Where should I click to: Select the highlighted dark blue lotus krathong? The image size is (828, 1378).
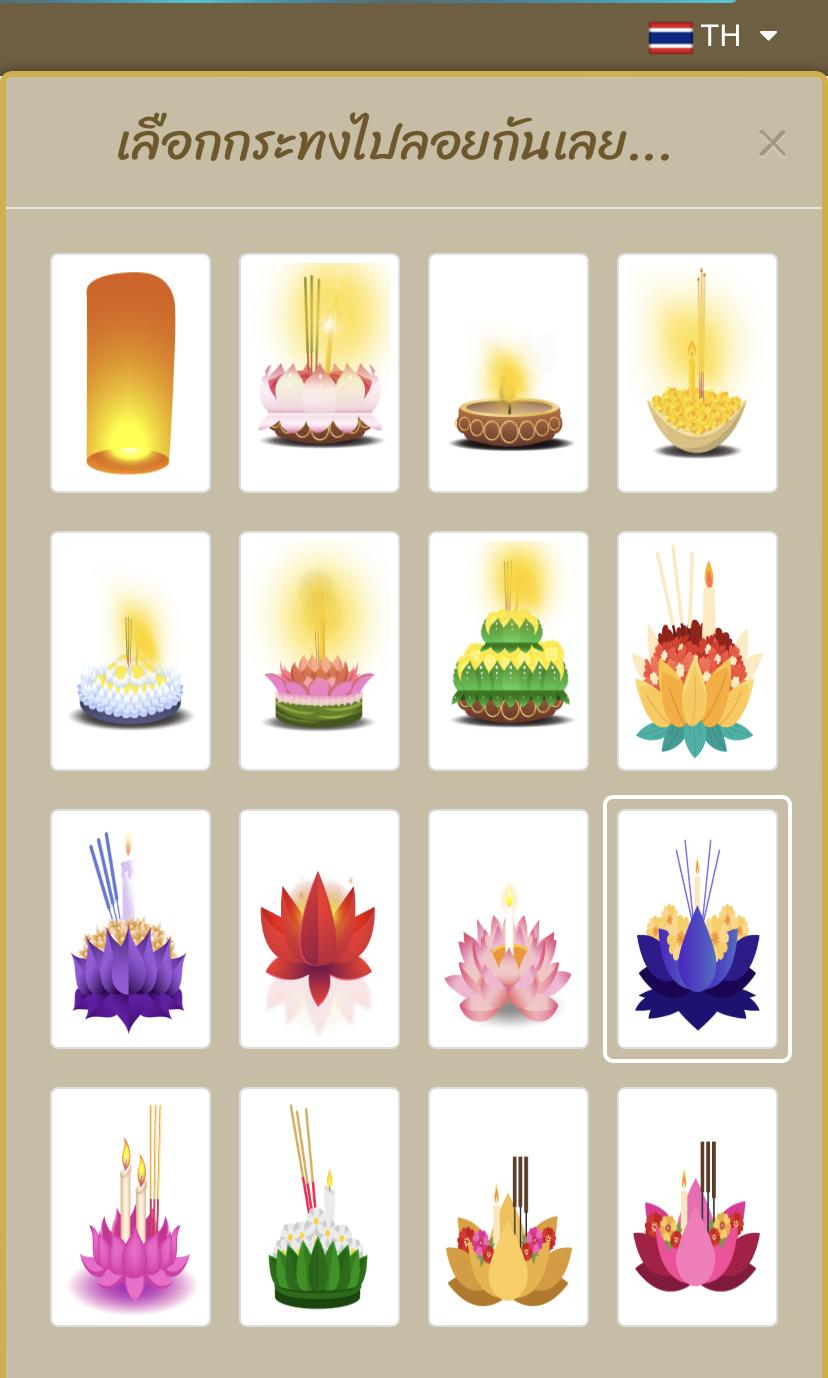pos(698,929)
